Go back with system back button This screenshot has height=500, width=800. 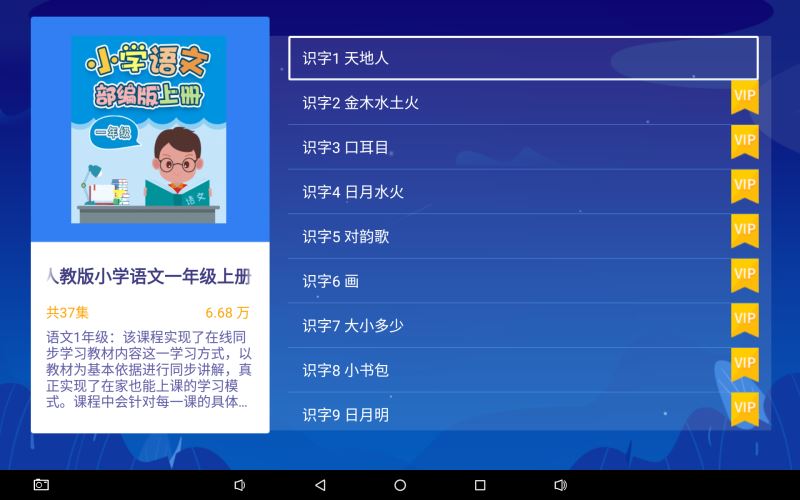[320, 485]
